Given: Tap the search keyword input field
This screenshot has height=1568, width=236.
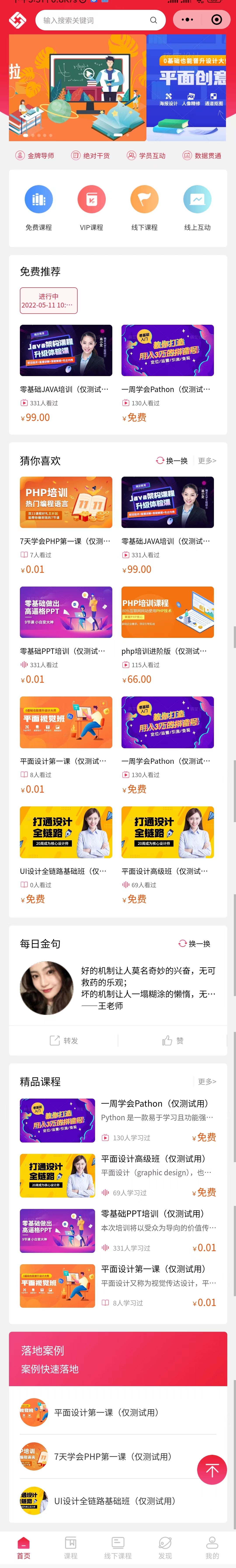Looking at the screenshot, I should point(100,20).
